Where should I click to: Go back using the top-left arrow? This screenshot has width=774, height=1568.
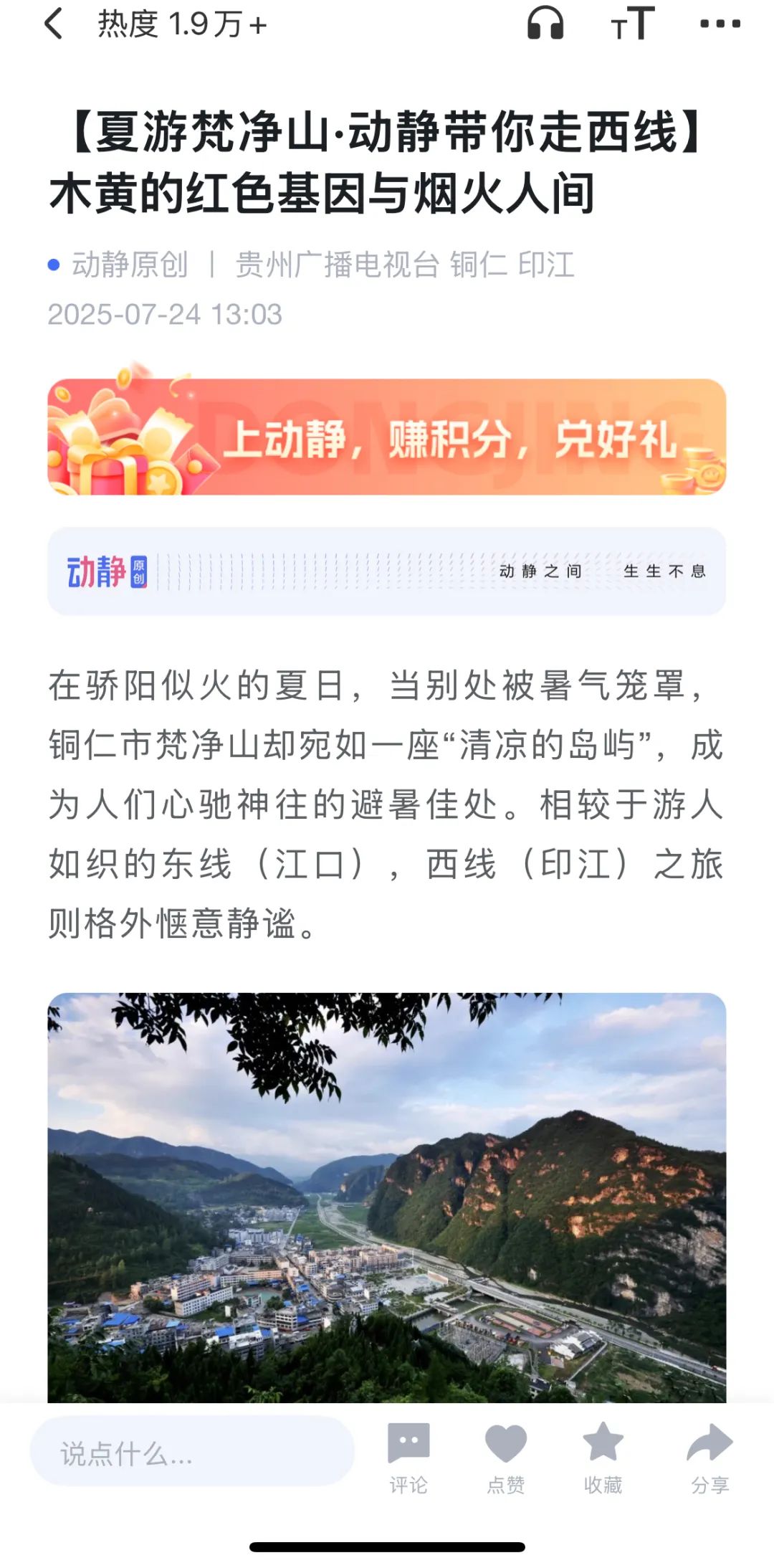click(54, 24)
